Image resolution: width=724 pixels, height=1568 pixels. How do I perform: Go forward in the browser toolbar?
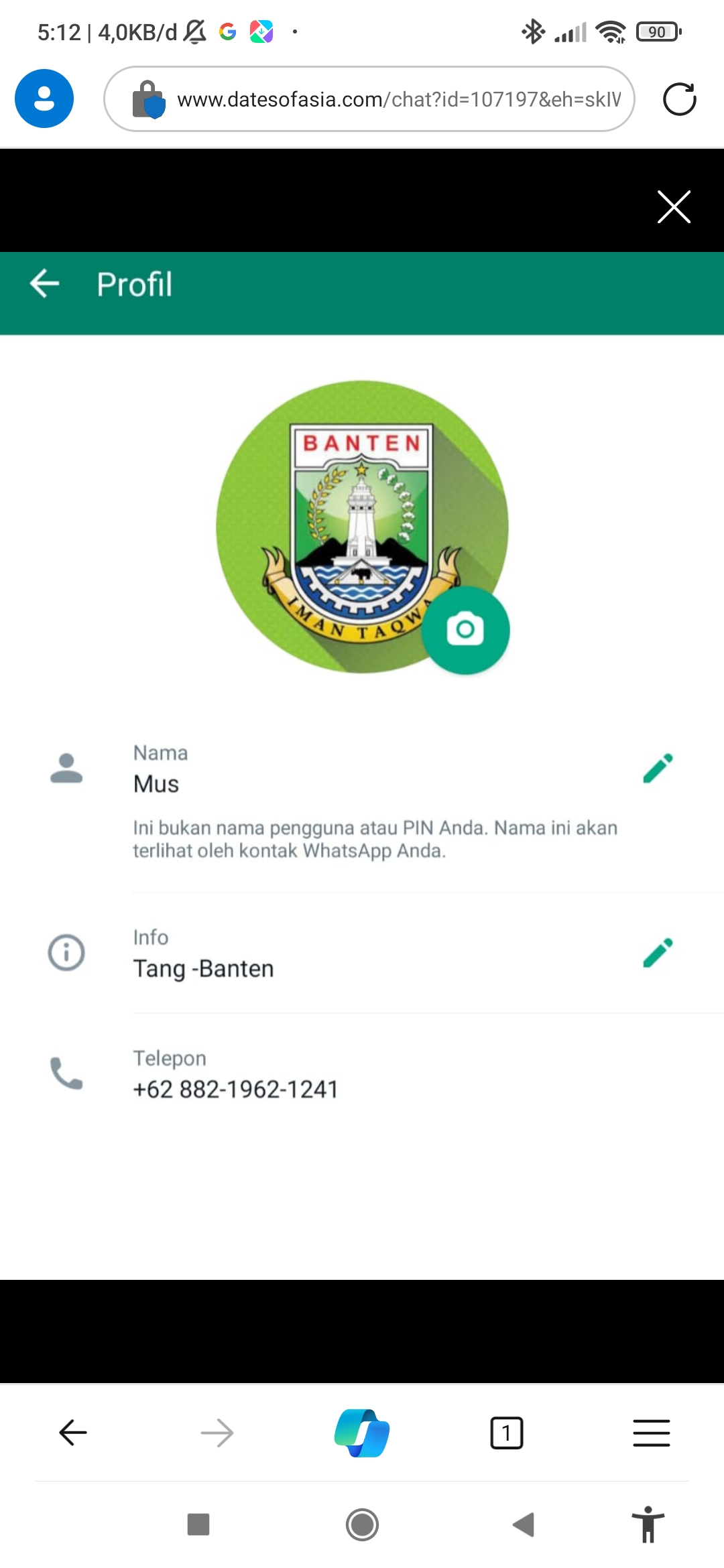point(217,1433)
